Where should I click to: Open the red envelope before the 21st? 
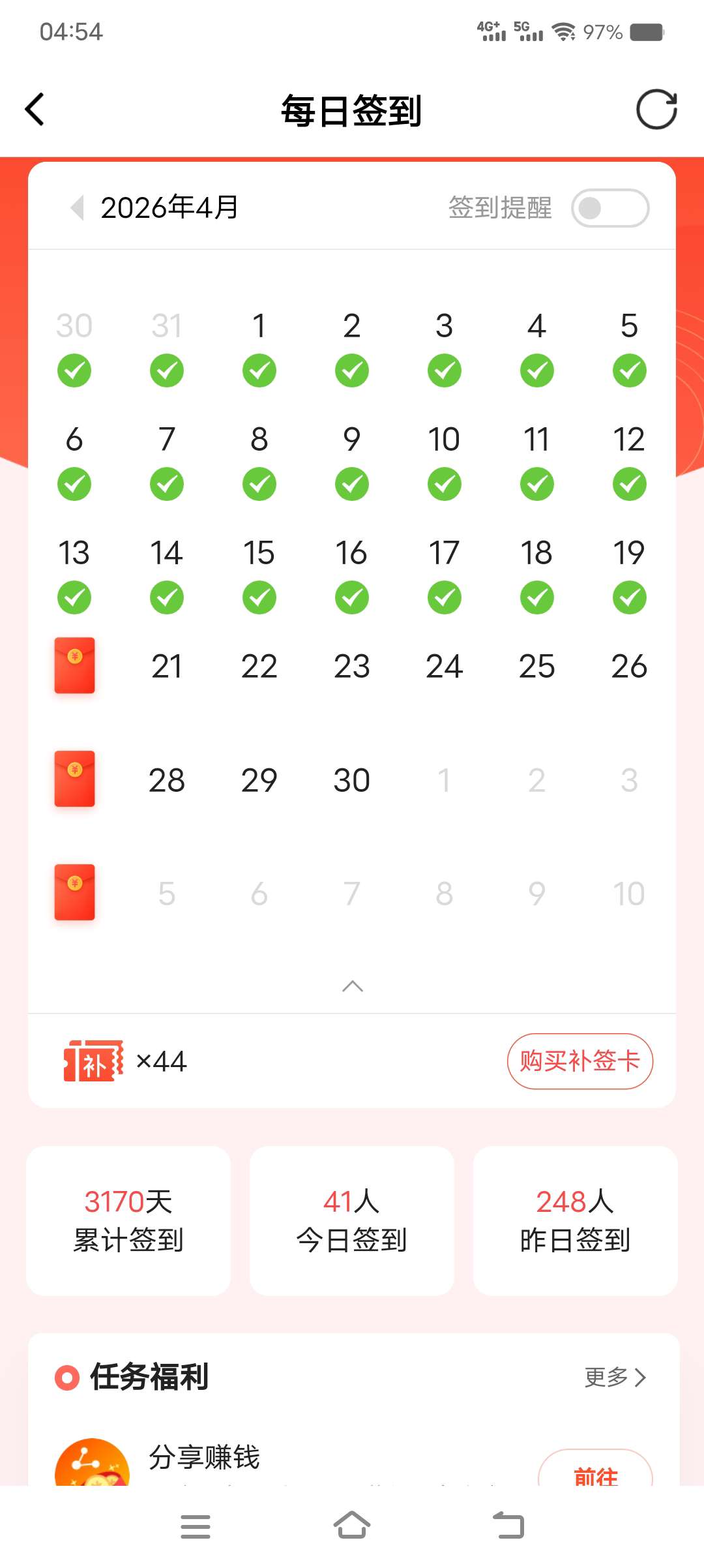(x=74, y=665)
